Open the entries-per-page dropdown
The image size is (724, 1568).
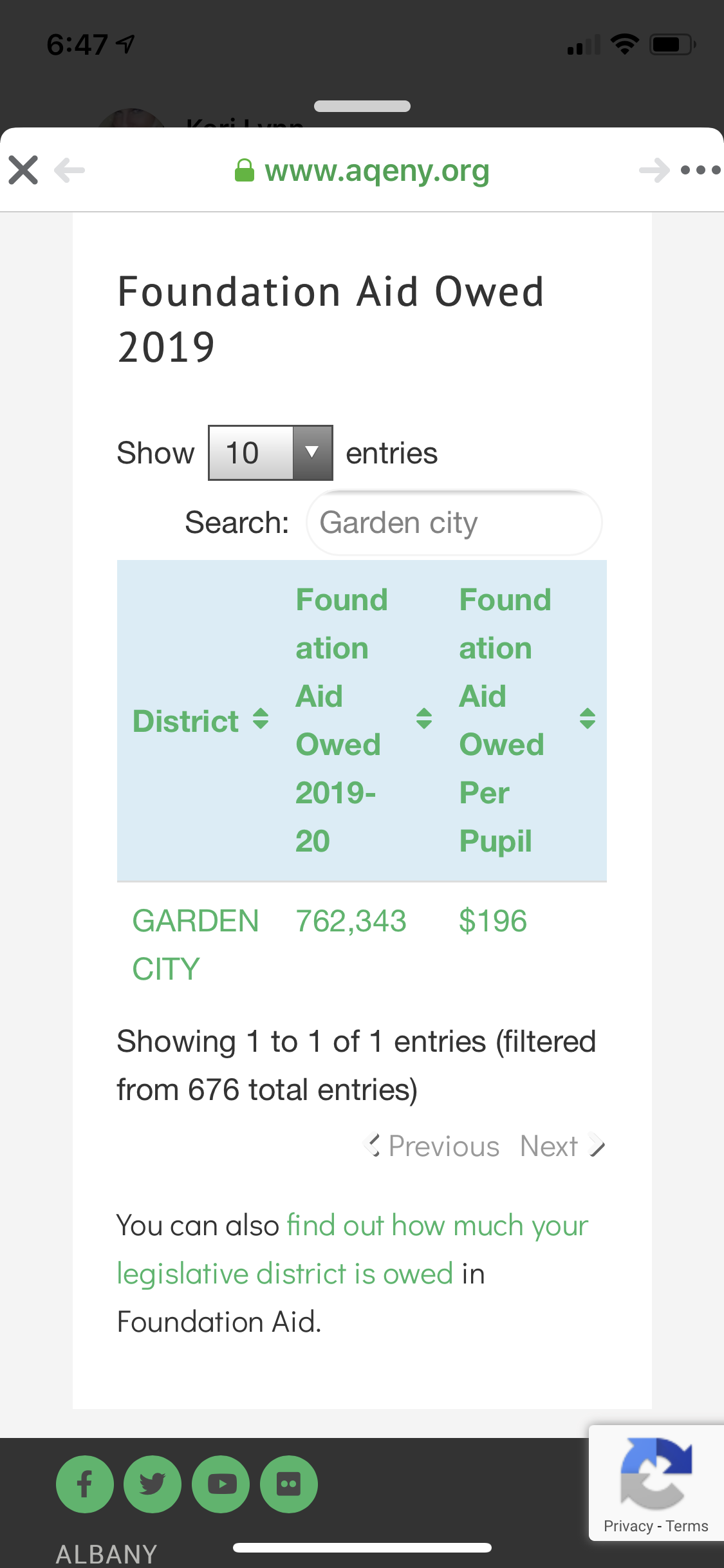click(x=270, y=453)
